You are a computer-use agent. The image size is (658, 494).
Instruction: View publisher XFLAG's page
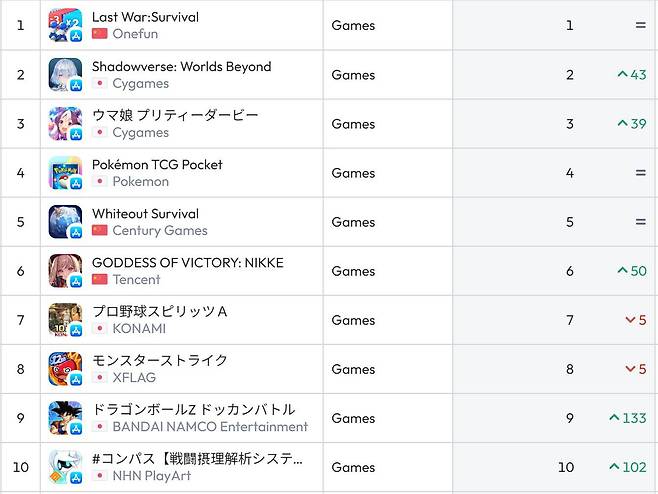pos(134,377)
